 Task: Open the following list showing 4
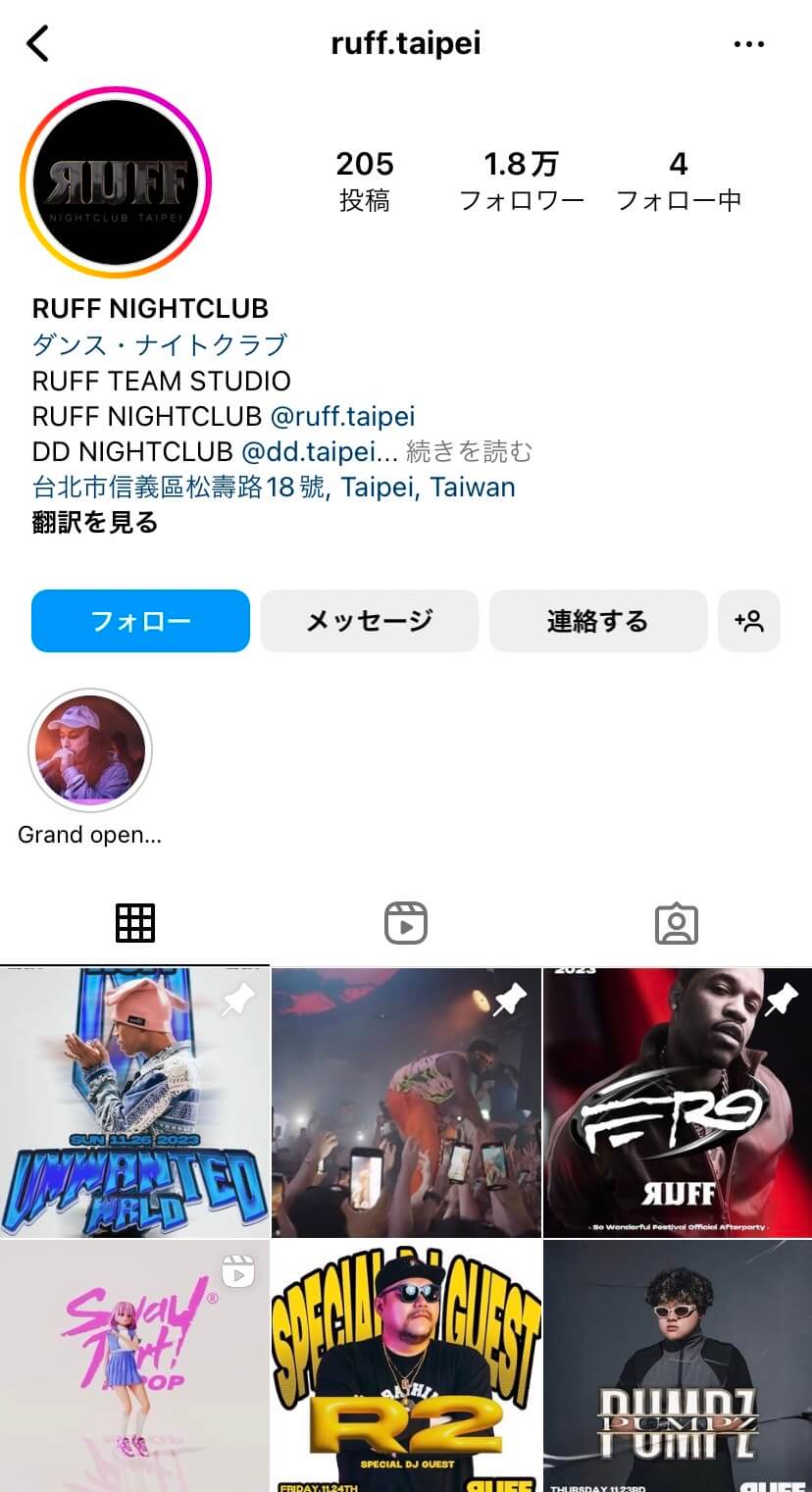[678, 180]
